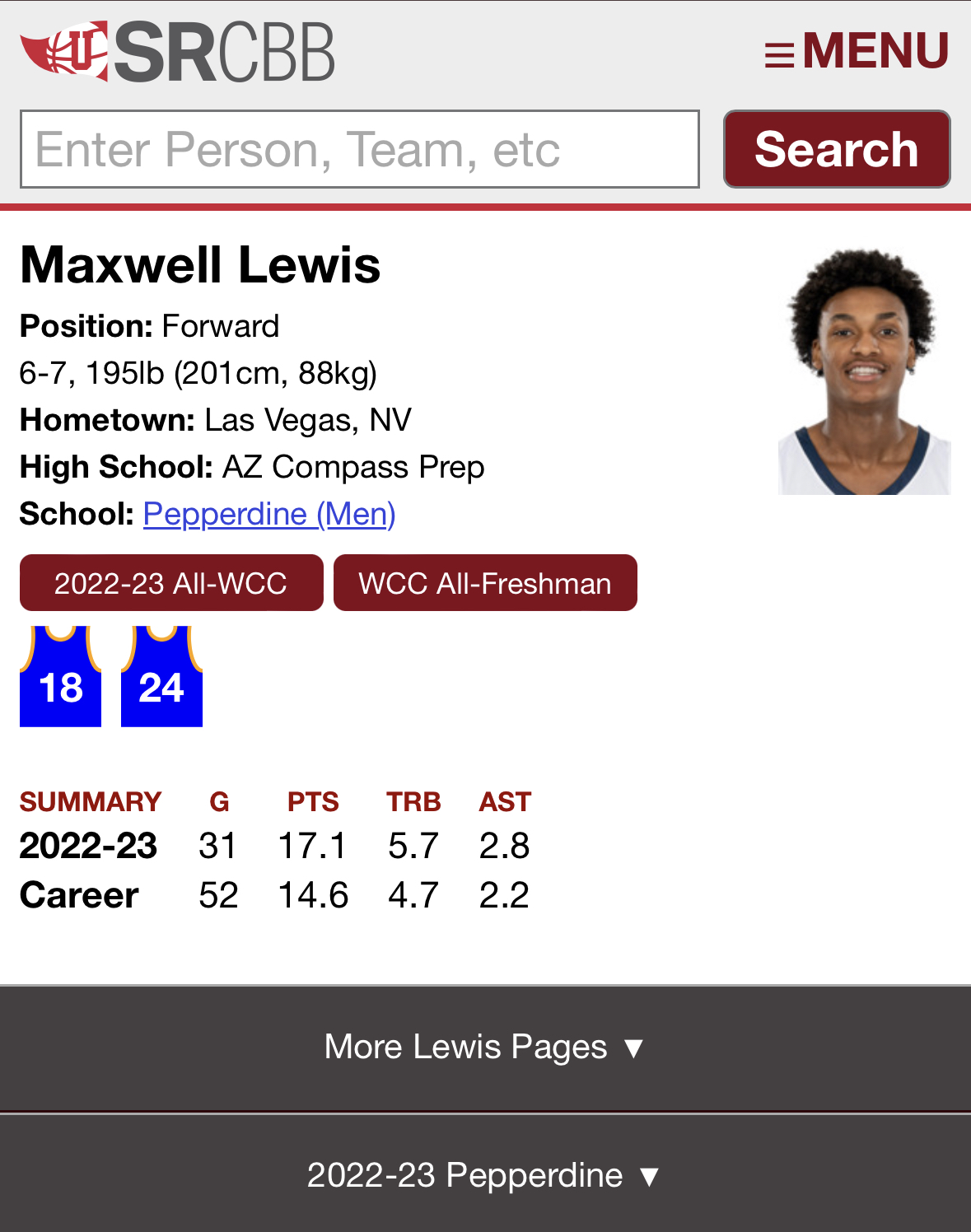Open the SRCBB site logo link
The image size is (971, 1232).
177,51
